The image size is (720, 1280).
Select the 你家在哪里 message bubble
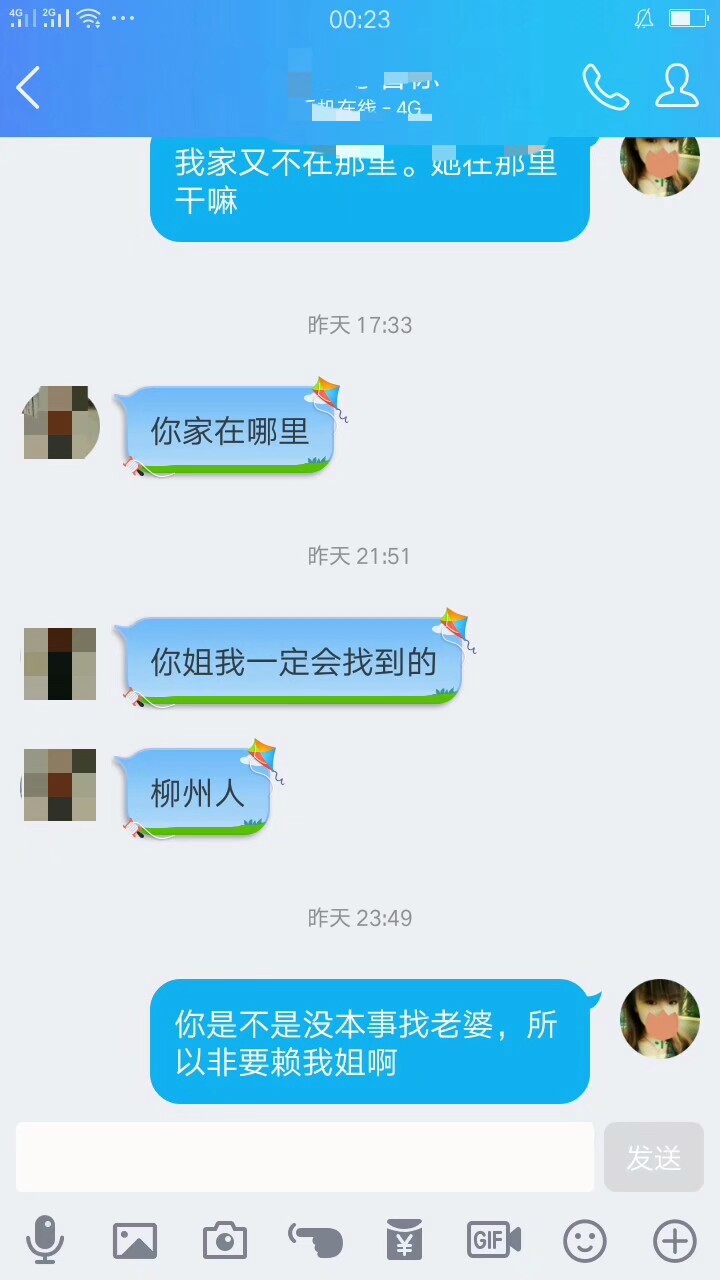[230, 428]
